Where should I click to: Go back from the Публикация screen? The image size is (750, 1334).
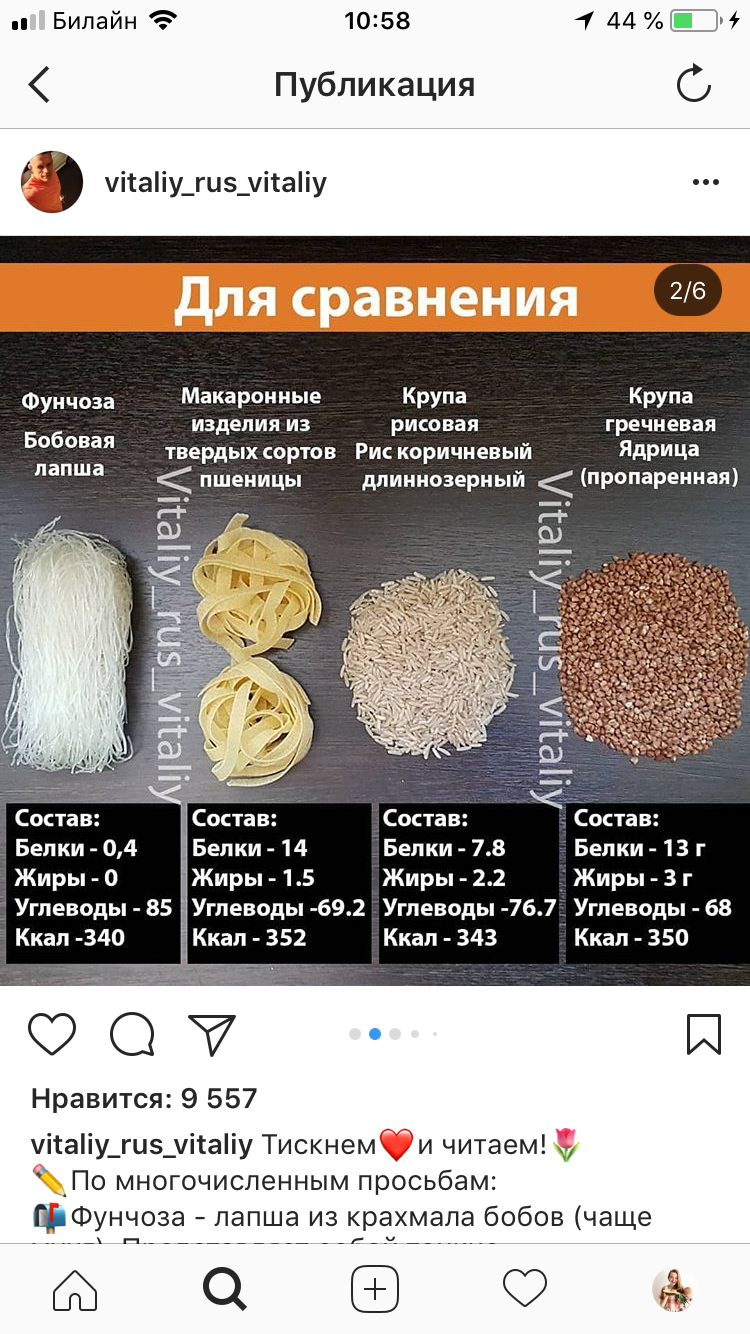click(39, 85)
